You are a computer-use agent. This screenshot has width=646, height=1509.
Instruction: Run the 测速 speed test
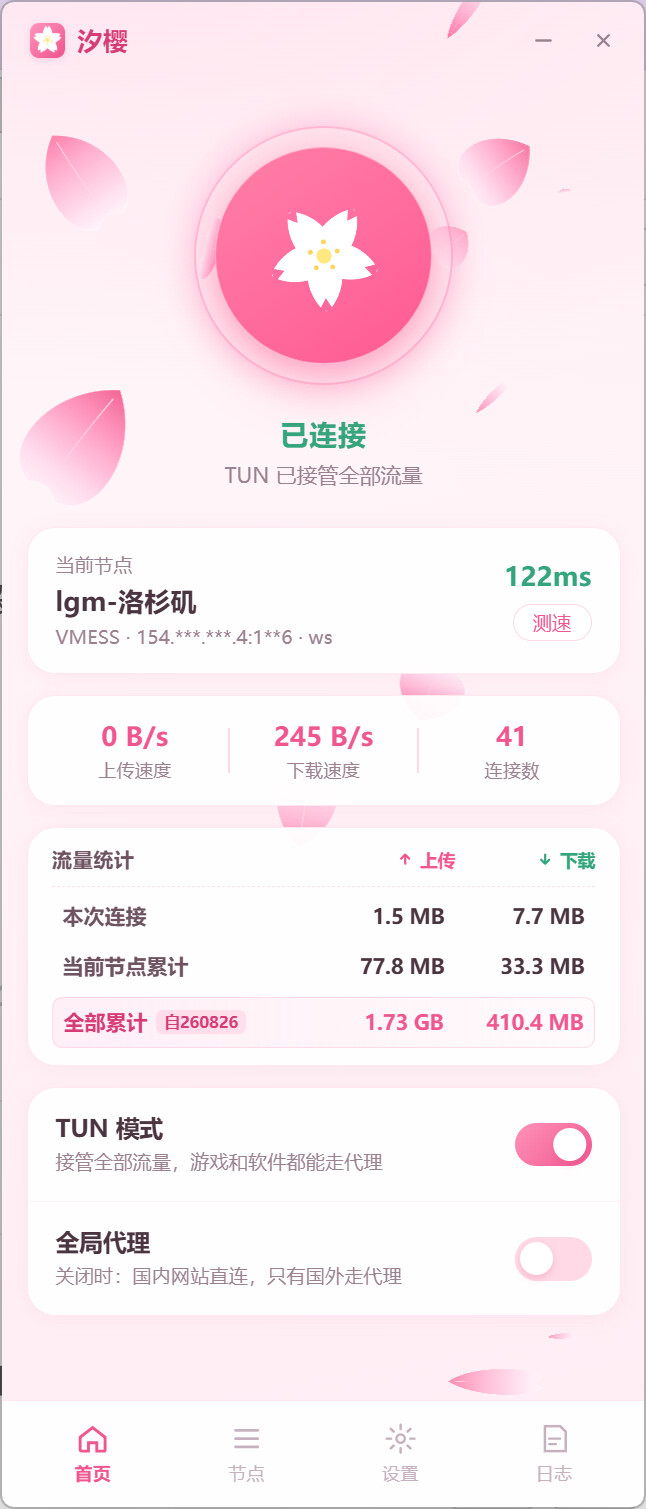[x=552, y=623]
